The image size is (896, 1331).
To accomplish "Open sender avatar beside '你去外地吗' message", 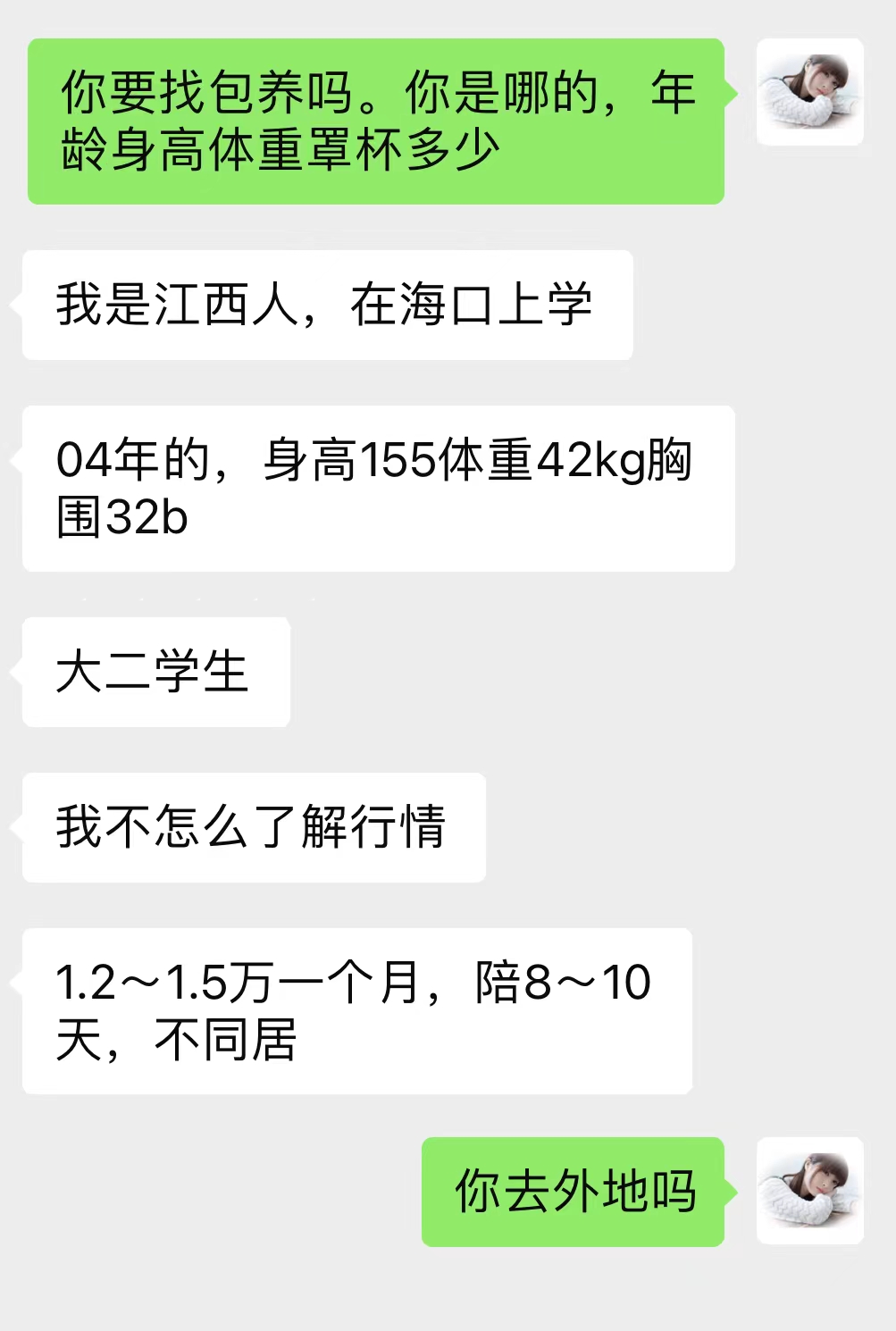I will tap(809, 1190).
